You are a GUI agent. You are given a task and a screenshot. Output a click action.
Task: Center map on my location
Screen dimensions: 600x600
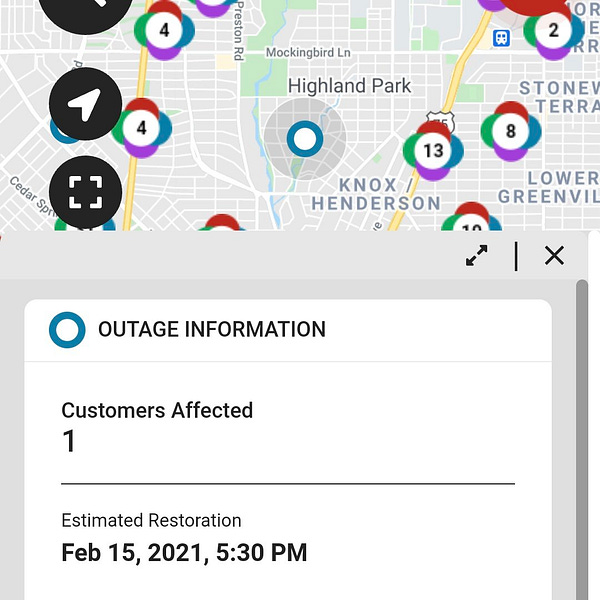86,104
